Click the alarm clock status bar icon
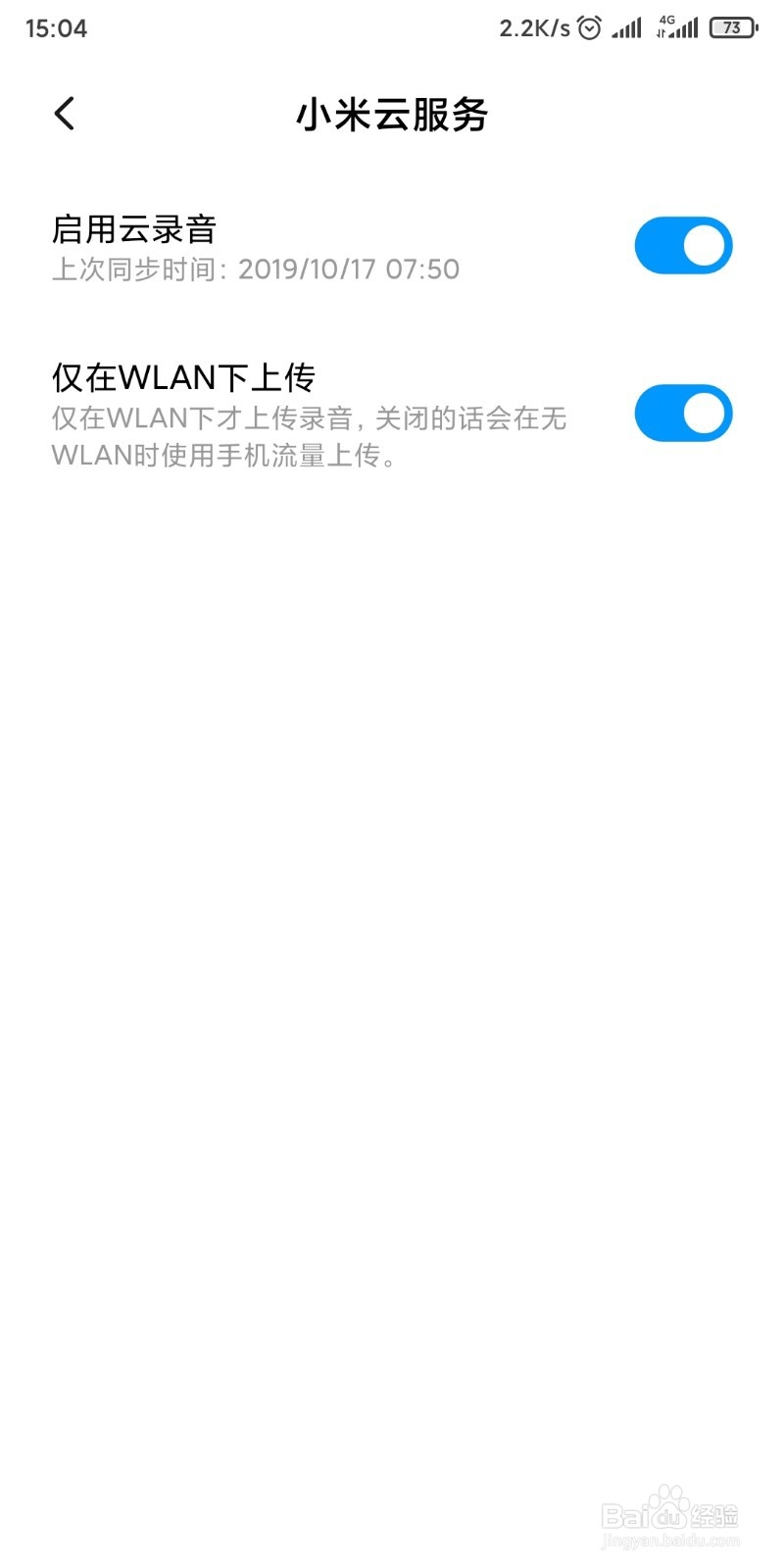The image size is (784, 1568). coord(589,28)
